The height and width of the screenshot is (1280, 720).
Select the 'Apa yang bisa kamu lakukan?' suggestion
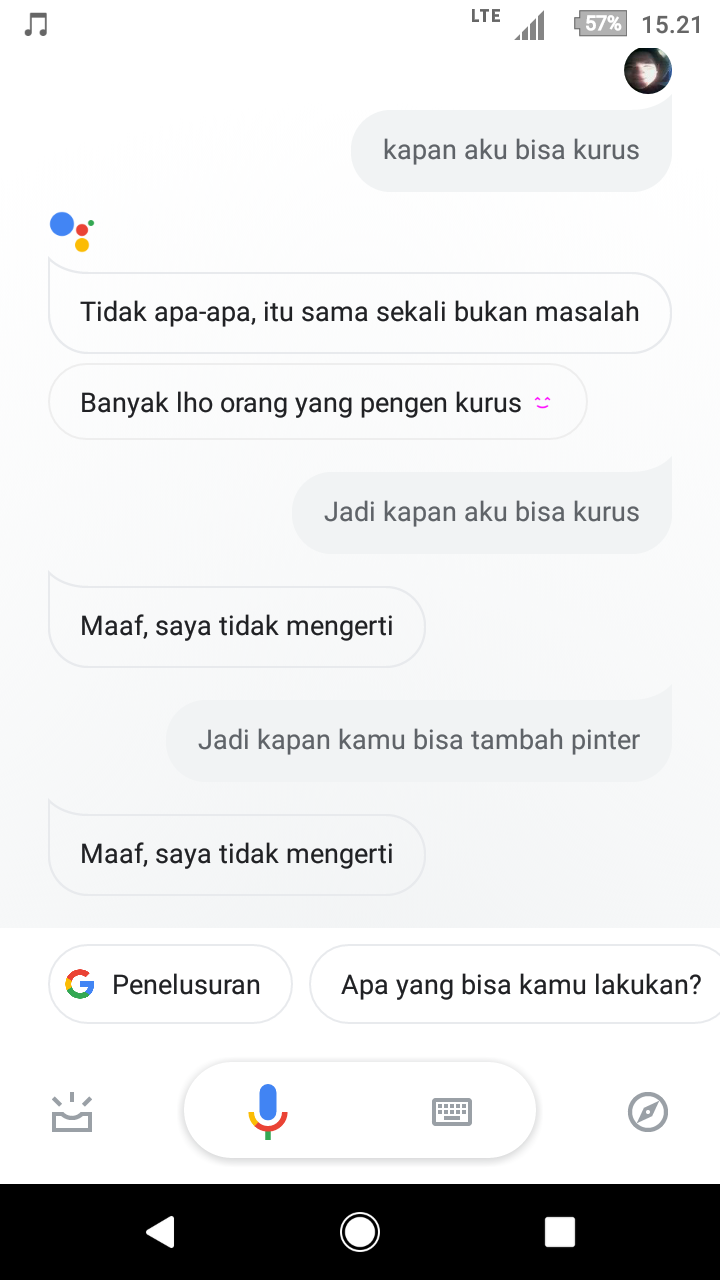pos(520,984)
